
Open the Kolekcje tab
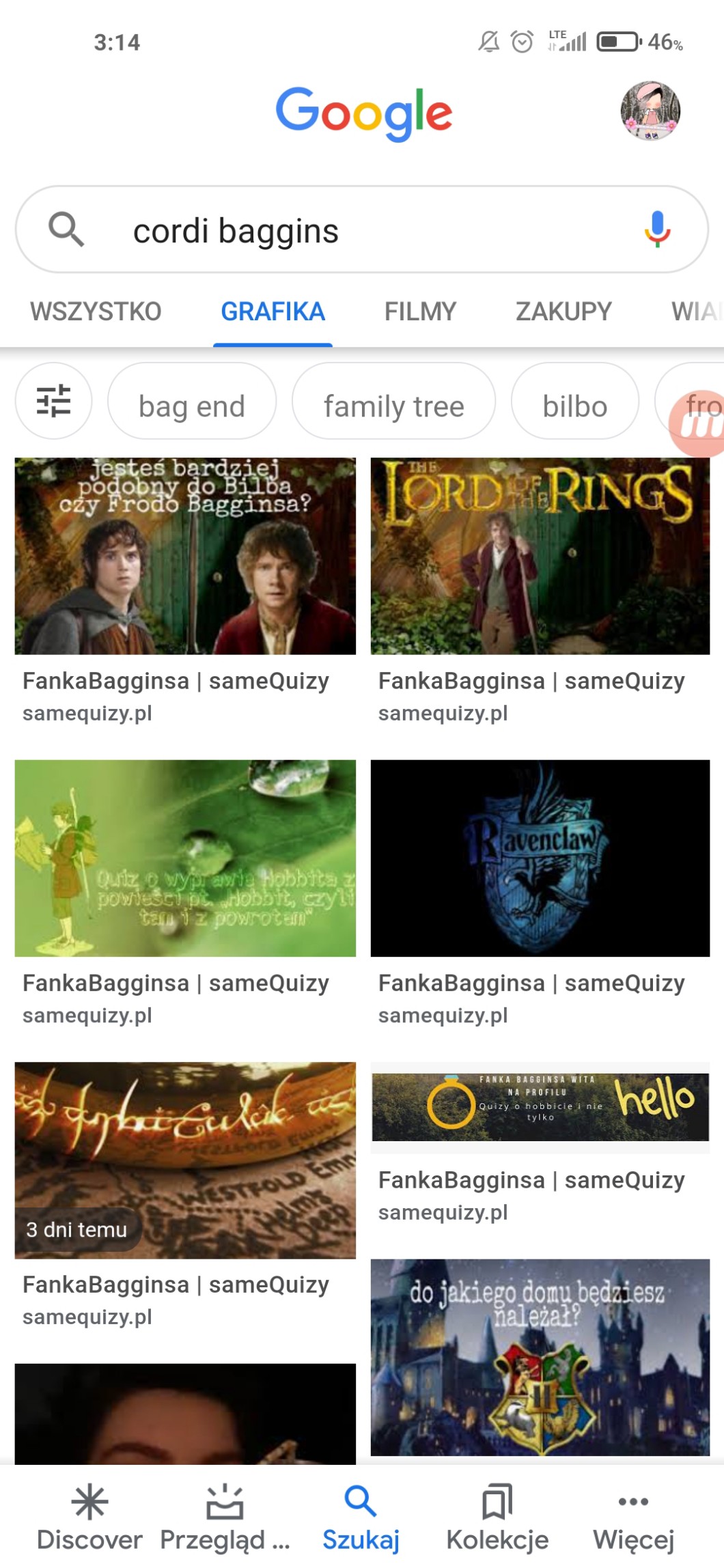(x=497, y=1517)
